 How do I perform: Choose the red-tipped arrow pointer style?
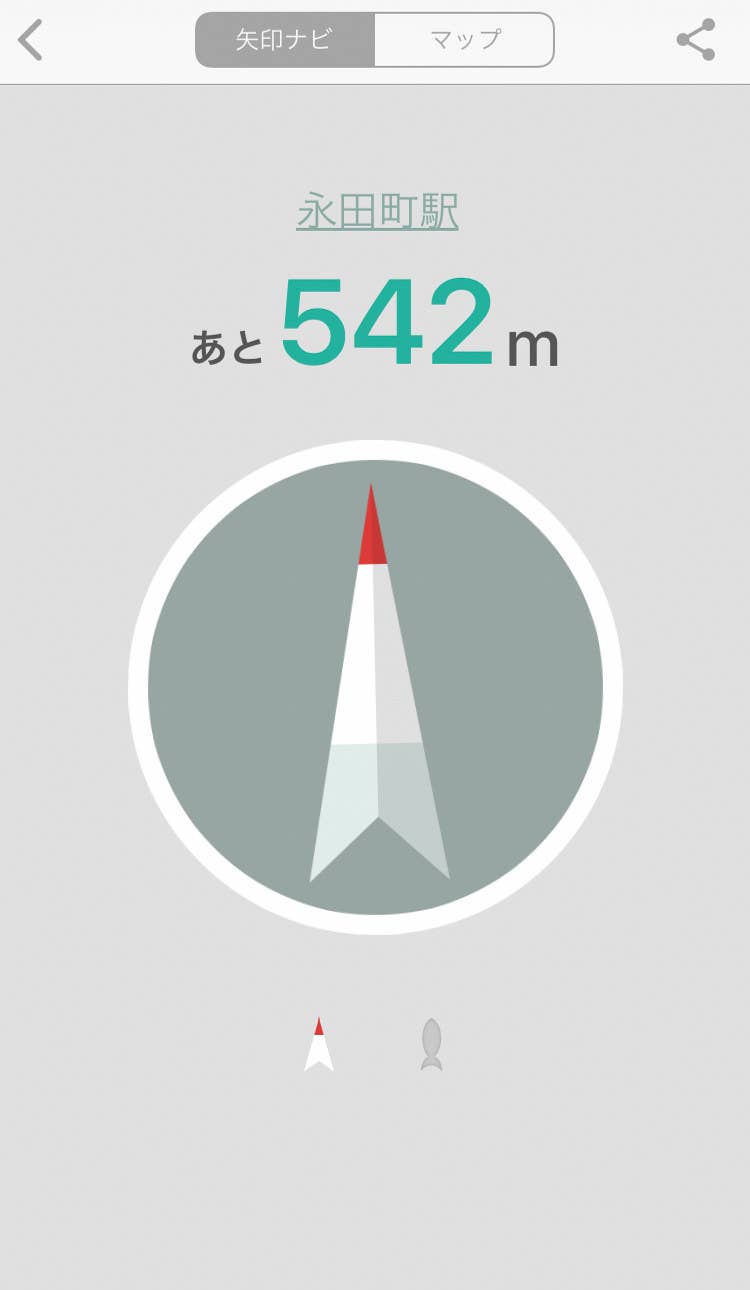(x=319, y=1045)
